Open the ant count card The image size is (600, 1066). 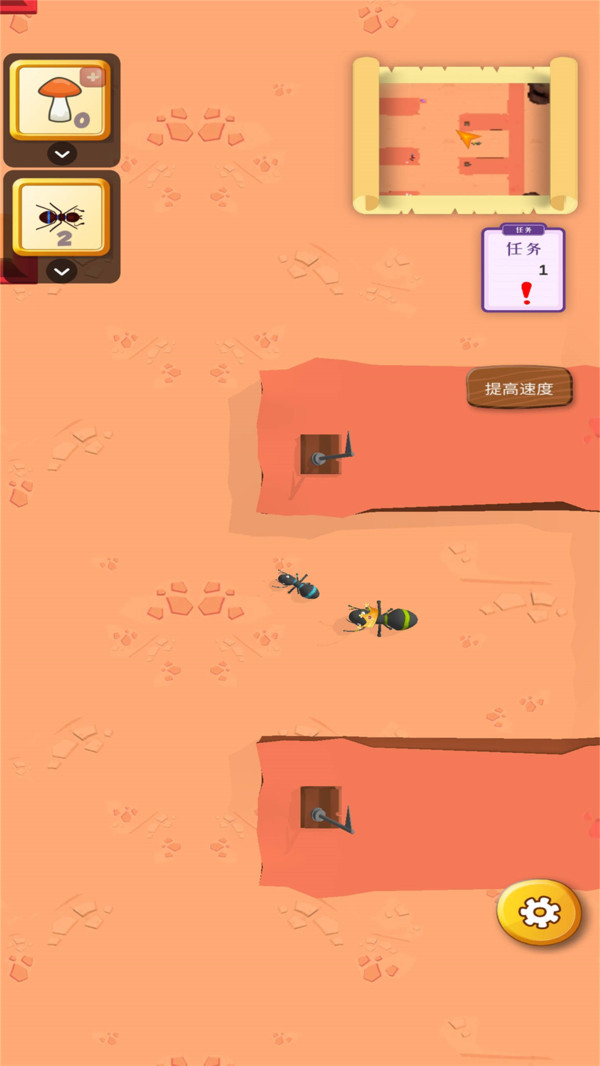(x=60, y=217)
